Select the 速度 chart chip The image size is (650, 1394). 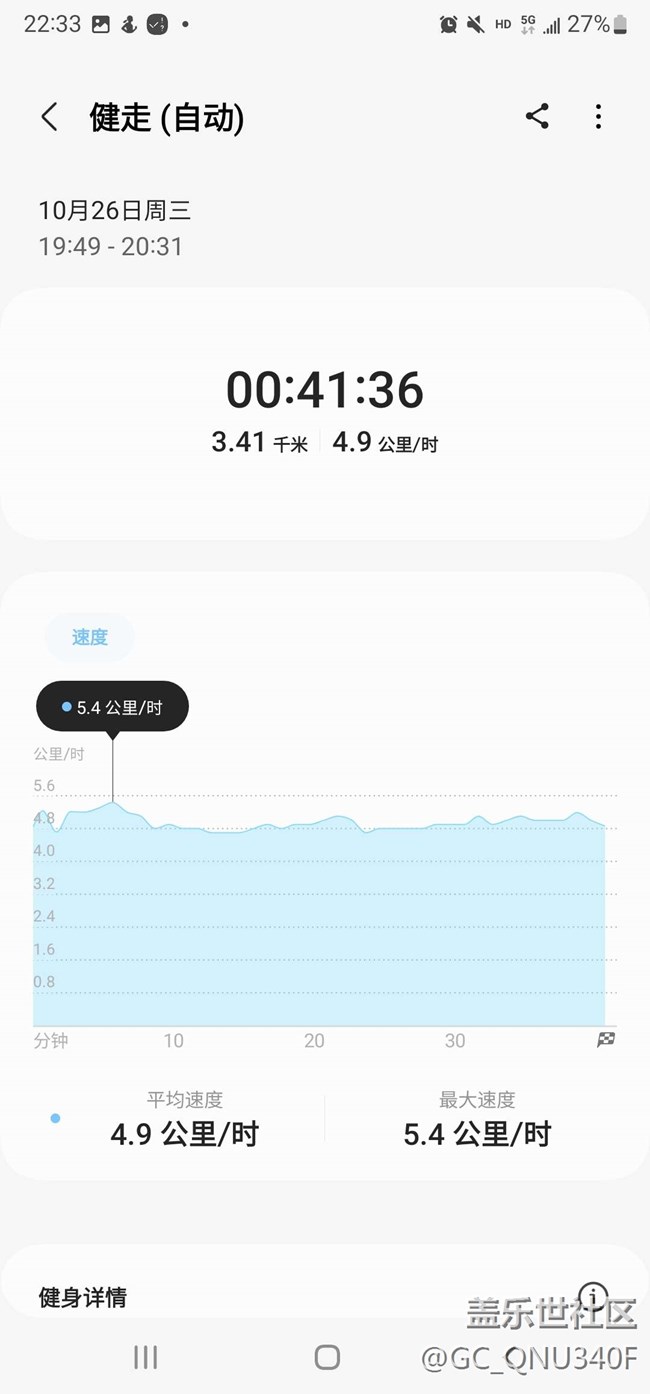(90, 637)
